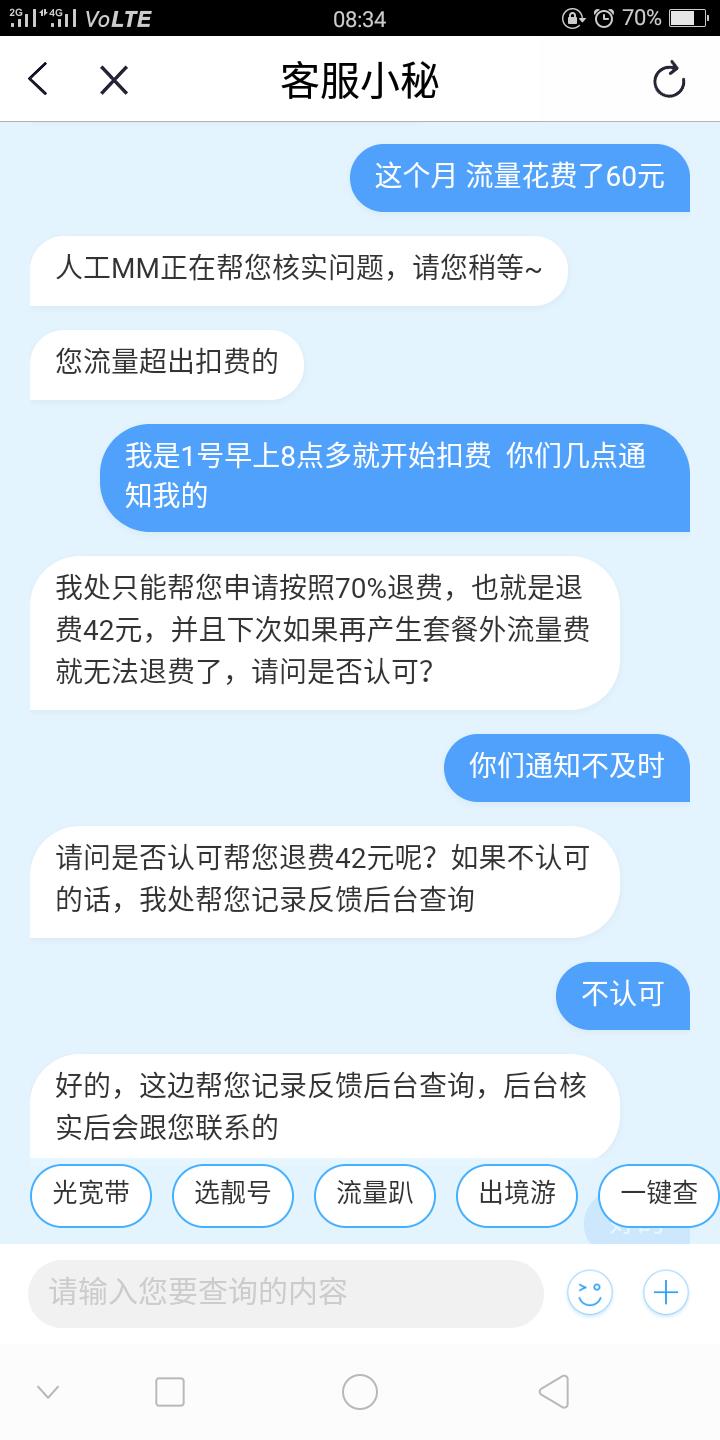Open the emoji picker
This screenshot has width=720, height=1440.
(590, 1292)
